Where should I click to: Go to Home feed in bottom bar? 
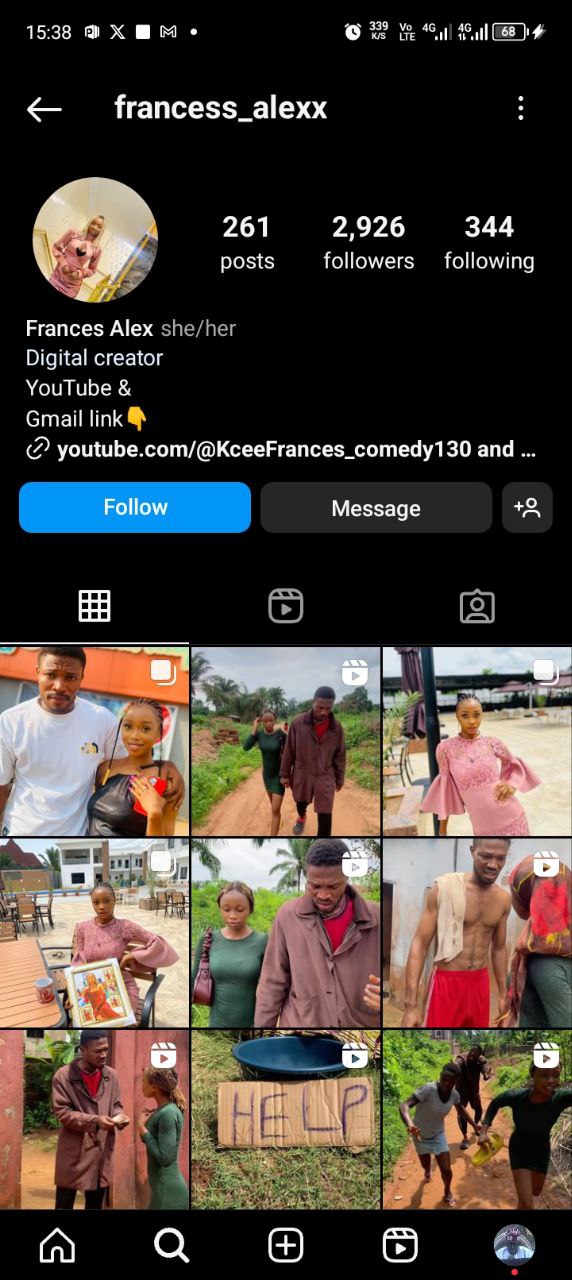coord(57,1245)
